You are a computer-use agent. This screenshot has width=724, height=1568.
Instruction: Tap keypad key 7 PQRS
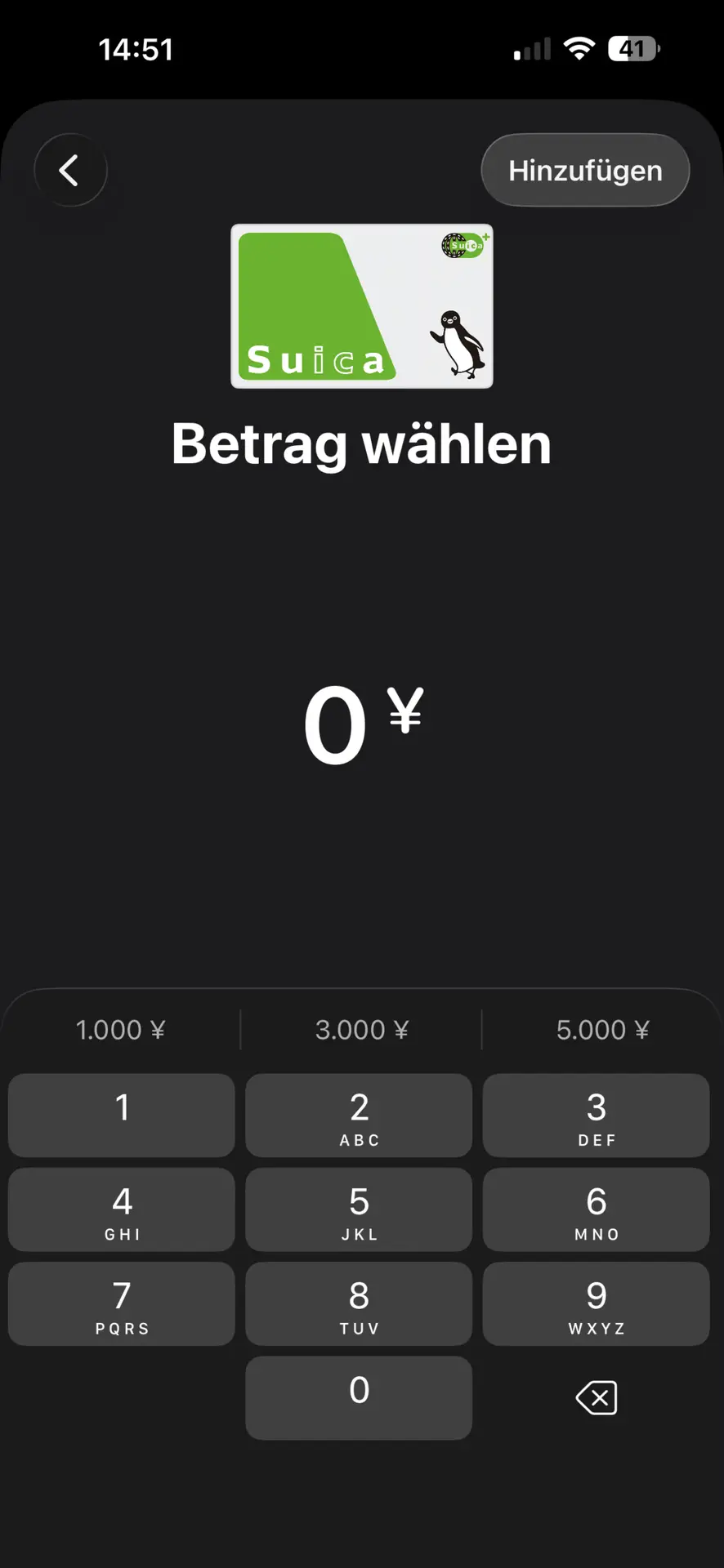pyautogui.click(x=122, y=1303)
